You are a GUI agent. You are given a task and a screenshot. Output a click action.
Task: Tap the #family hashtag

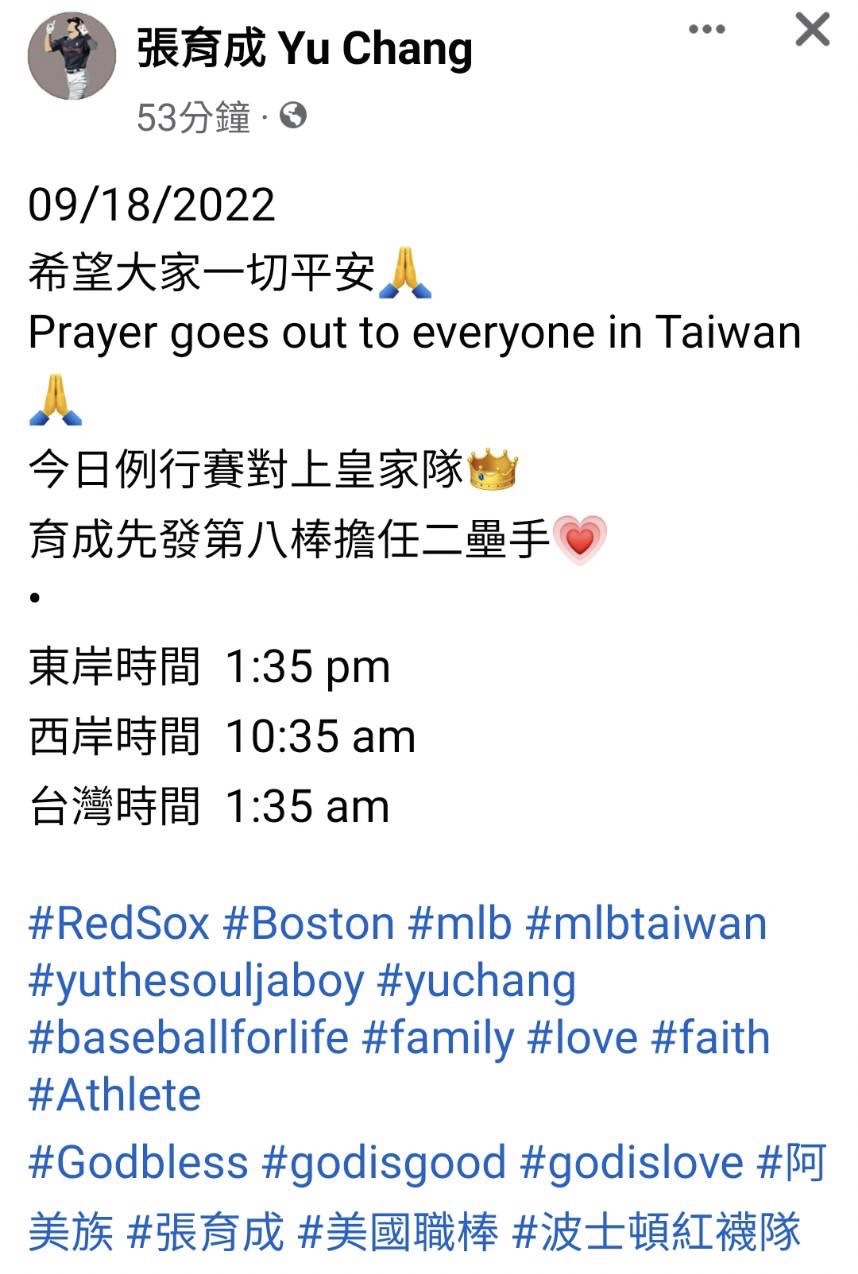[x=437, y=1038]
